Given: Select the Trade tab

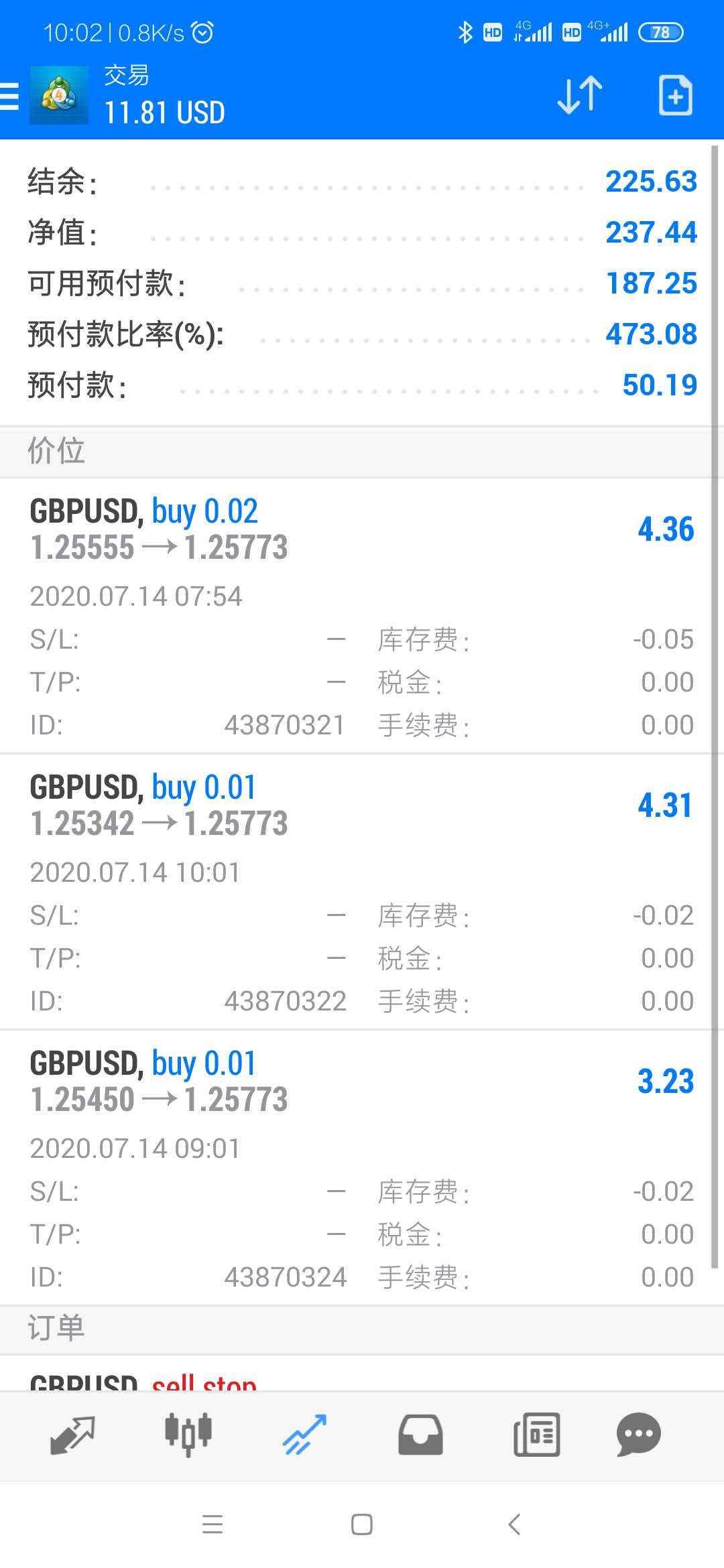Looking at the screenshot, I should click(304, 1435).
